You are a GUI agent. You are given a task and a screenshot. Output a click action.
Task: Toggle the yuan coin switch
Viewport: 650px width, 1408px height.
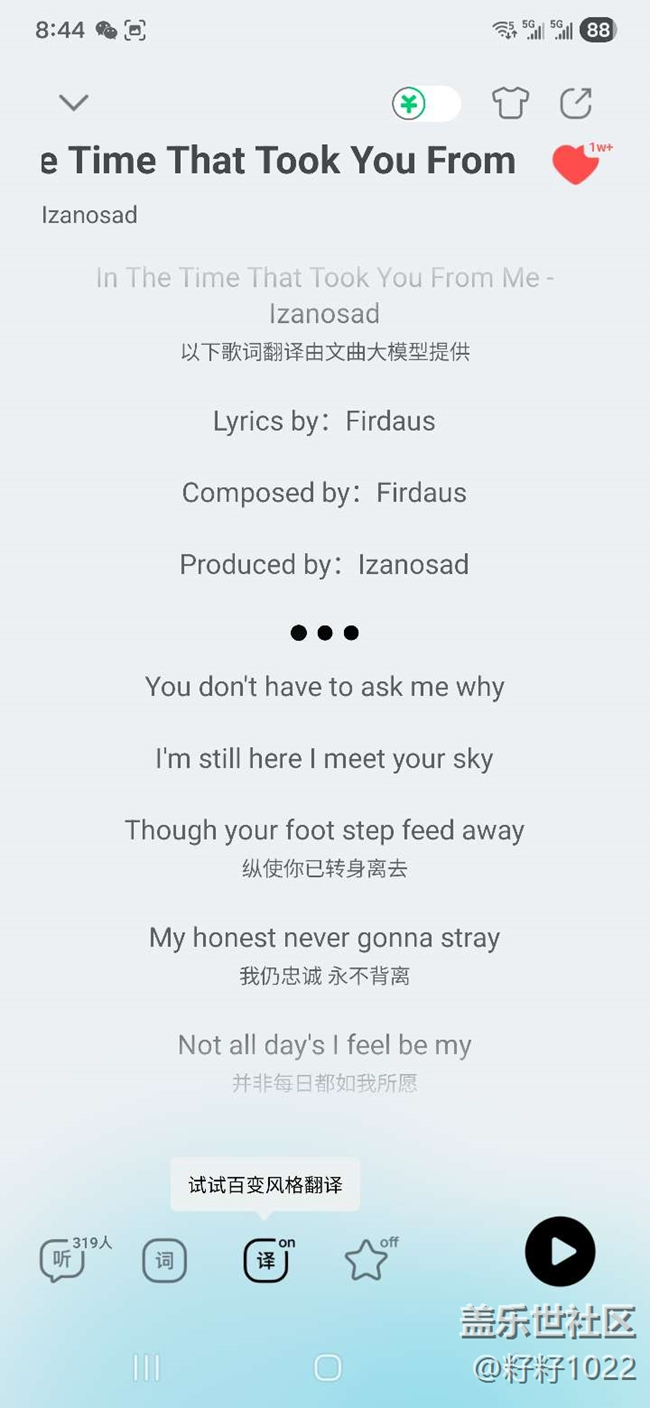pos(426,103)
